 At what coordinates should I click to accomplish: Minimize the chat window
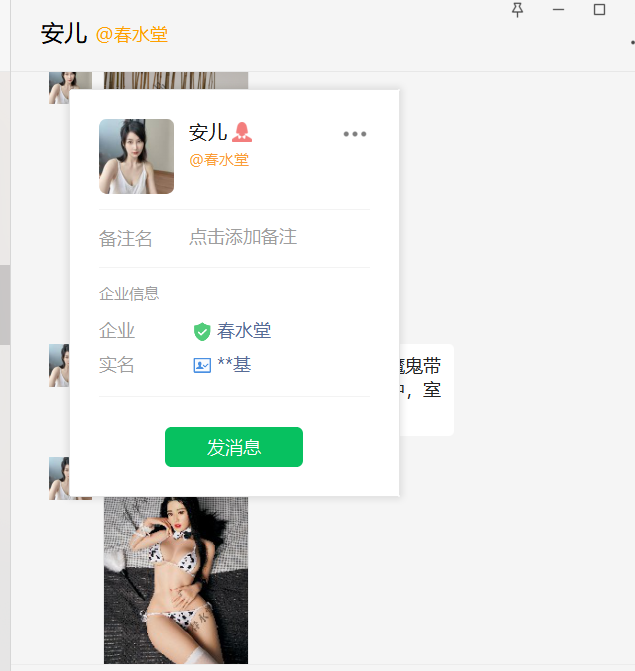[558, 10]
